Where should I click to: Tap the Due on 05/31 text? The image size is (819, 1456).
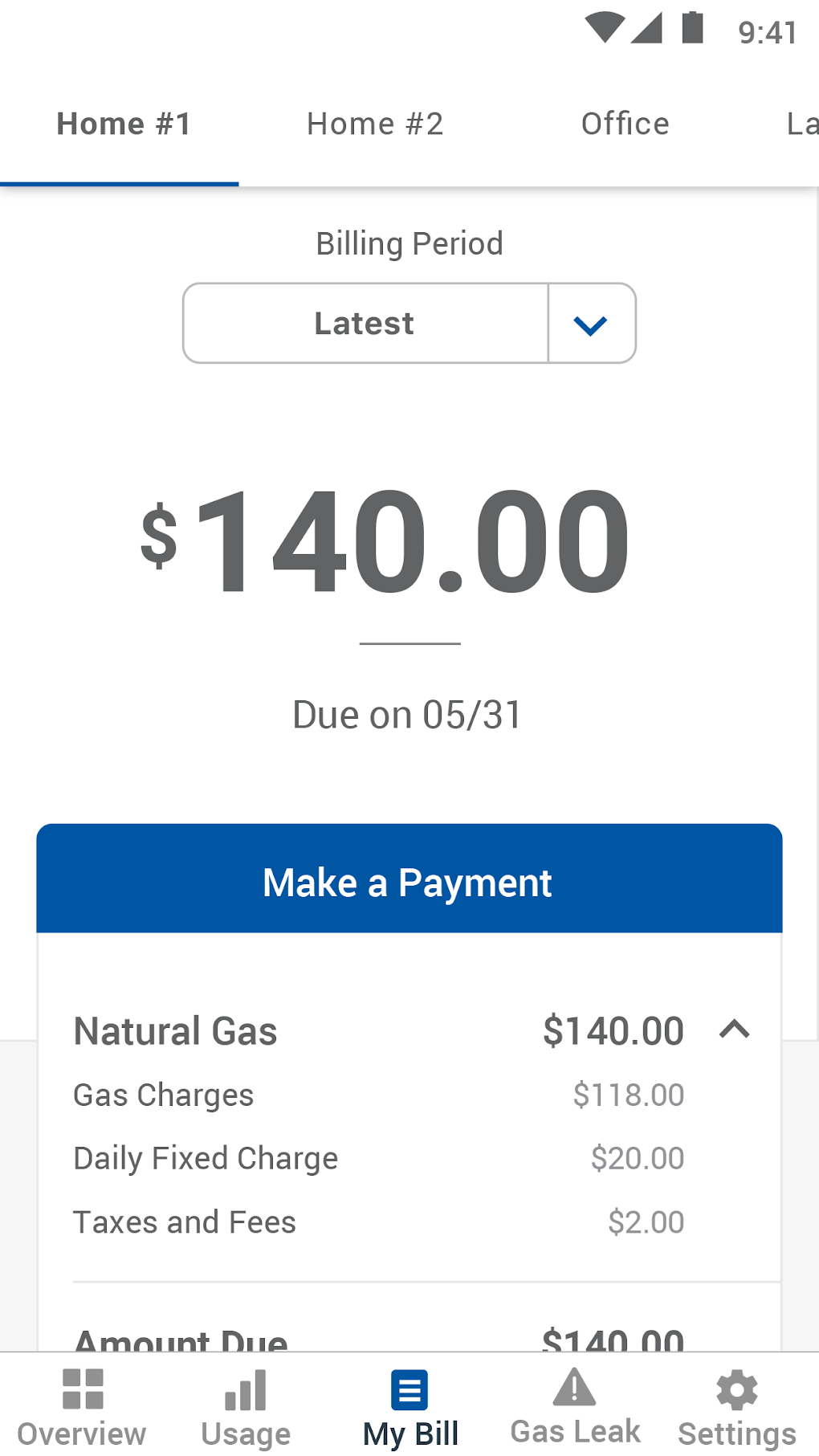tap(409, 713)
